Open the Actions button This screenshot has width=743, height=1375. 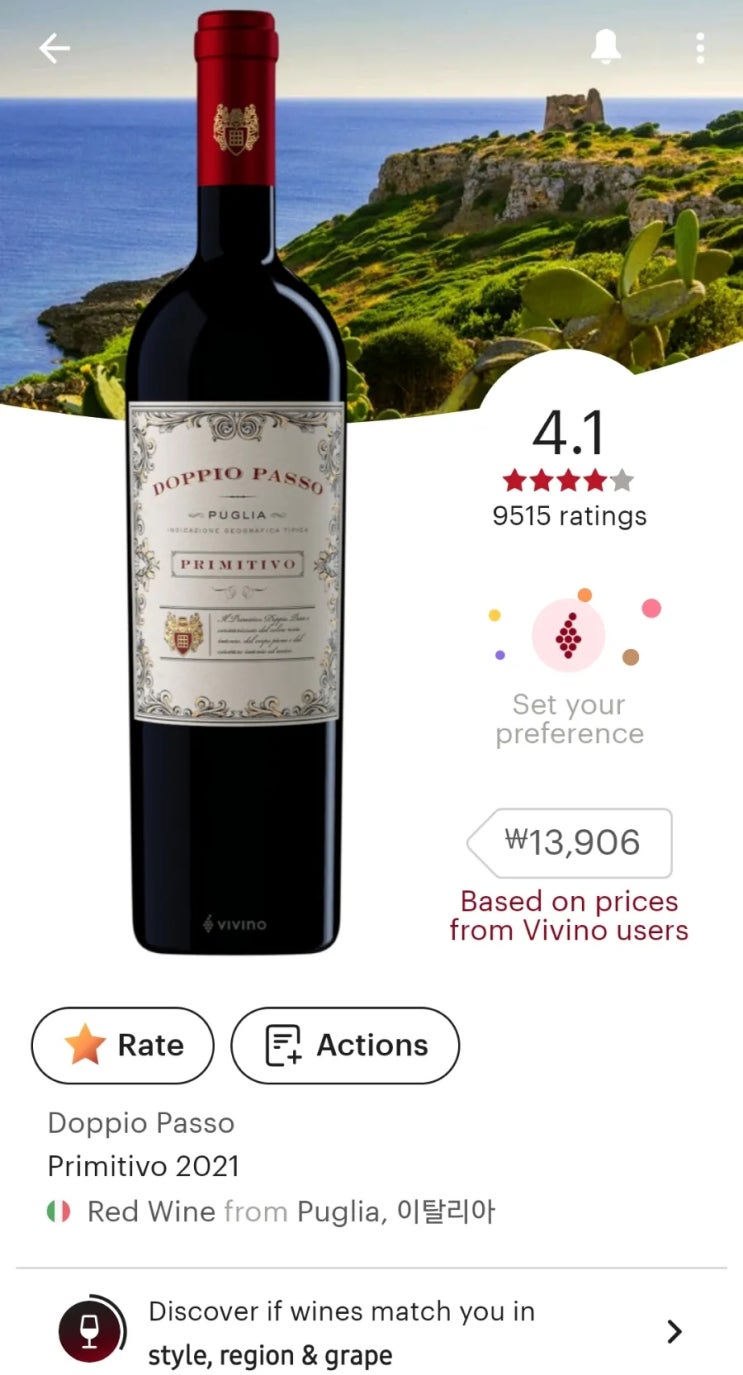pyautogui.click(x=345, y=1045)
